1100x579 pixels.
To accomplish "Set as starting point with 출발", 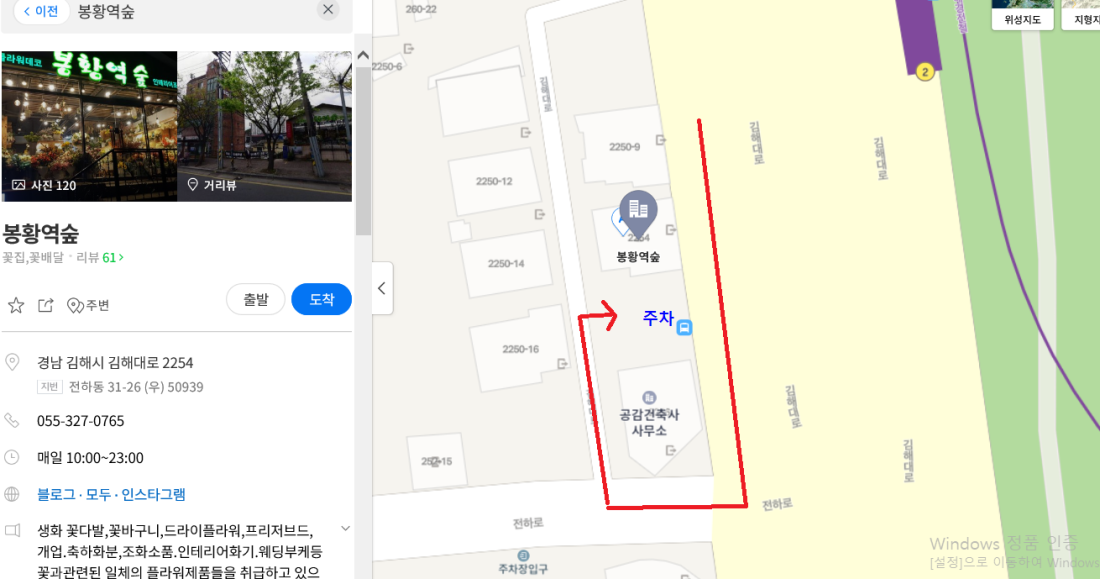I will 256,299.
